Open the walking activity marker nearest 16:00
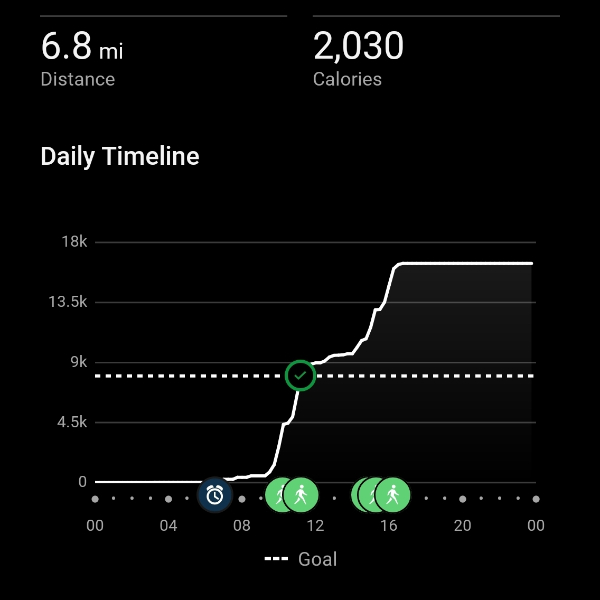600x600 pixels. (394, 494)
